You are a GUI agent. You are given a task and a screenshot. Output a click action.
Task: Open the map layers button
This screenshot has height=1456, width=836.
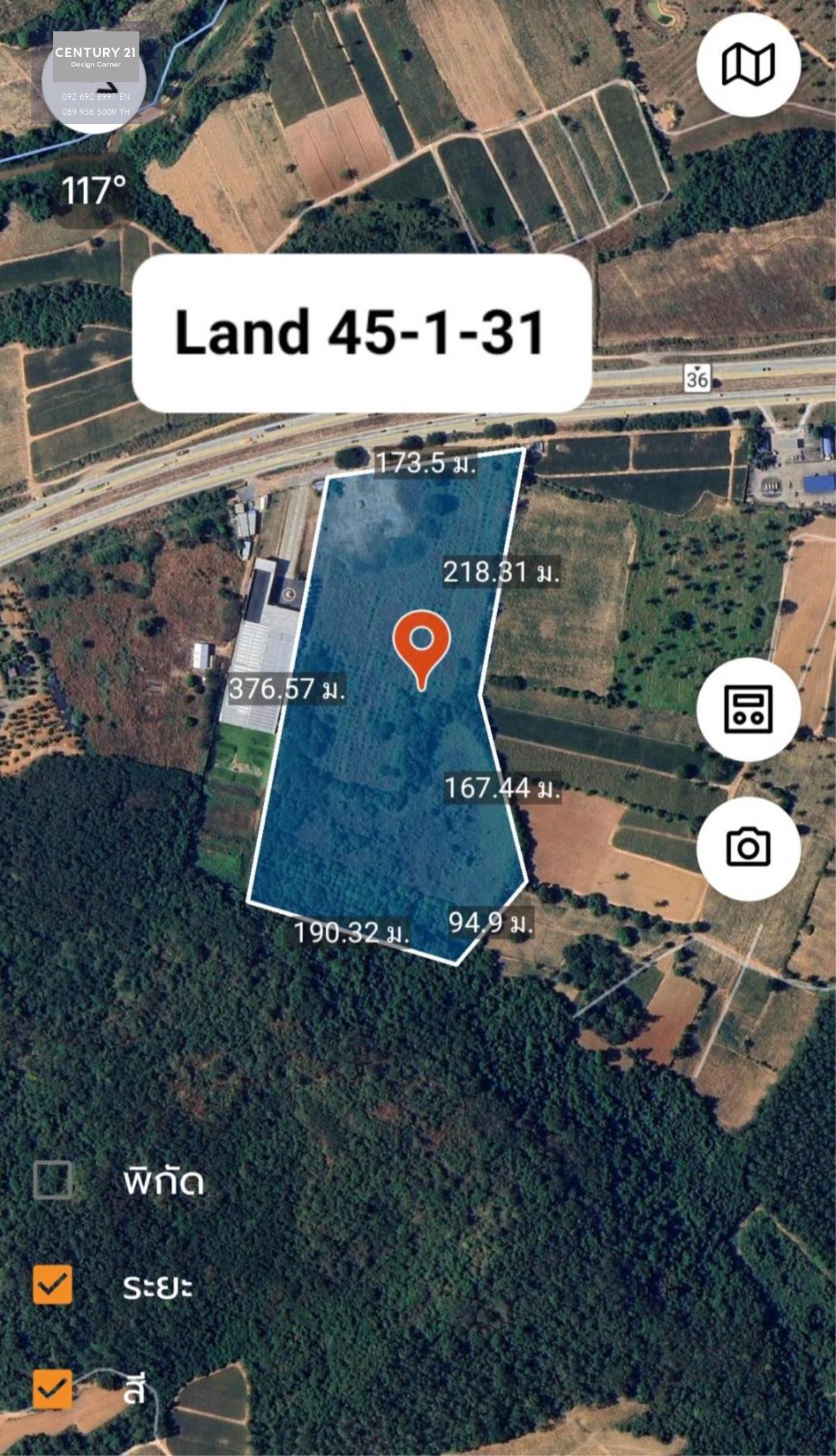pos(748,65)
